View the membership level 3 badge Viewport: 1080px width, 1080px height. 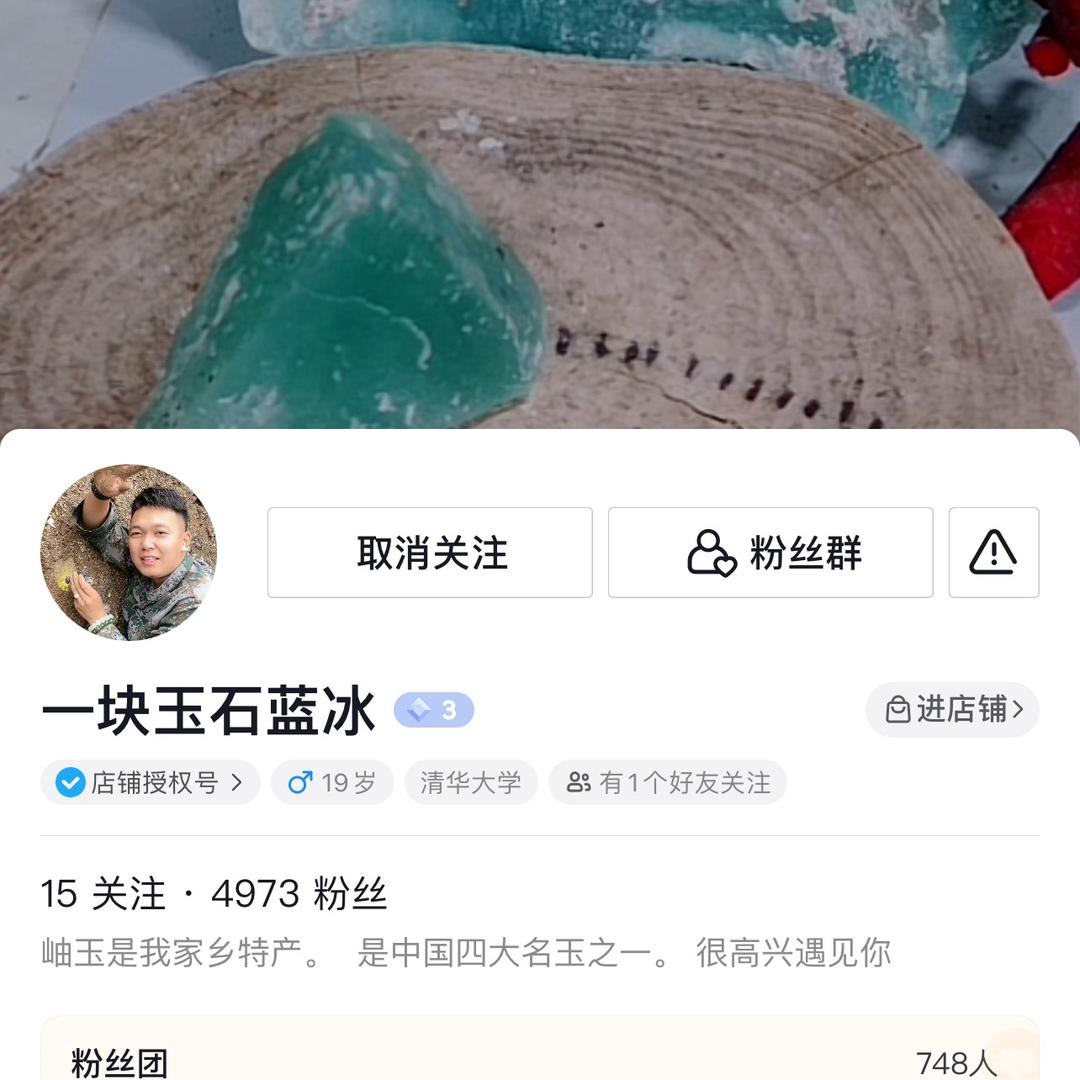[434, 710]
